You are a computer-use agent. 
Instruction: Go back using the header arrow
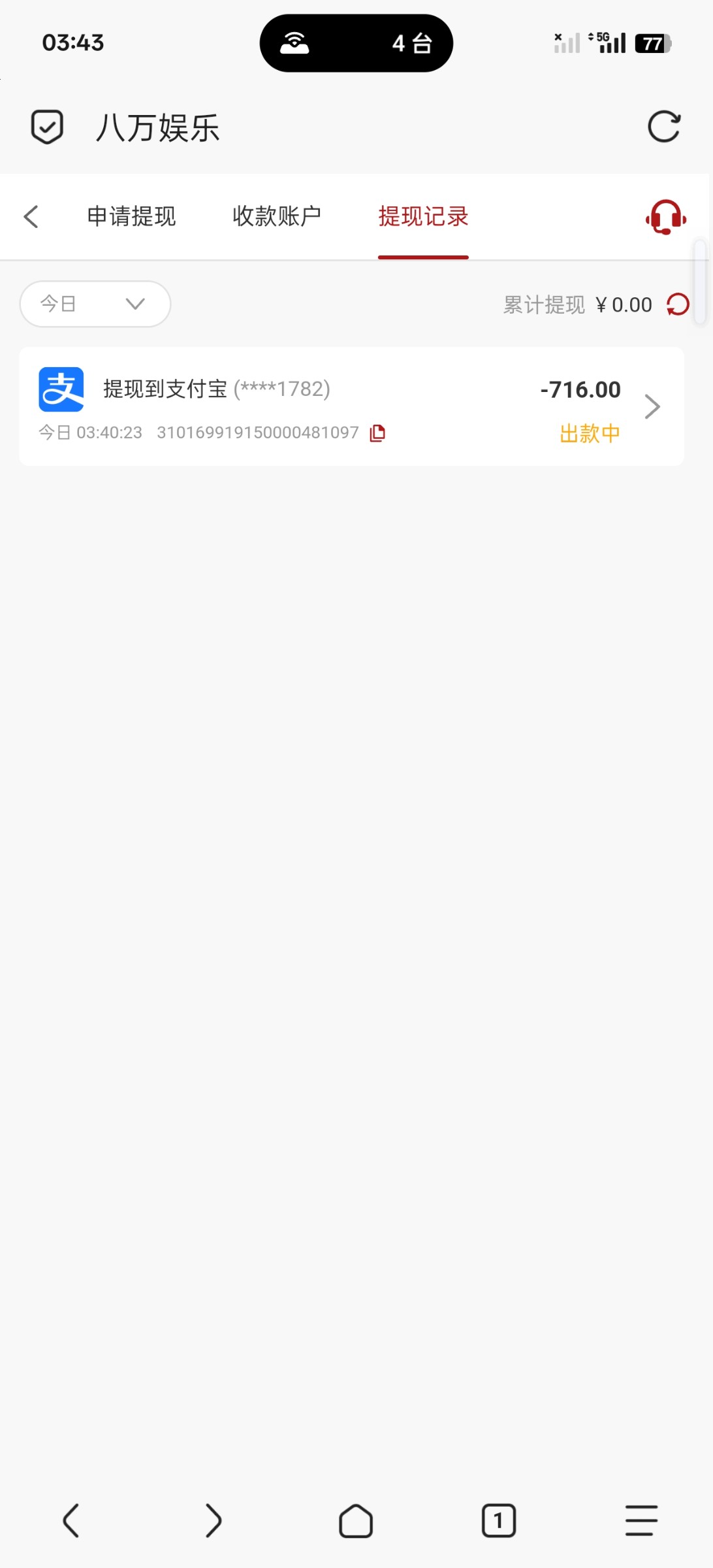click(x=31, y=217)
